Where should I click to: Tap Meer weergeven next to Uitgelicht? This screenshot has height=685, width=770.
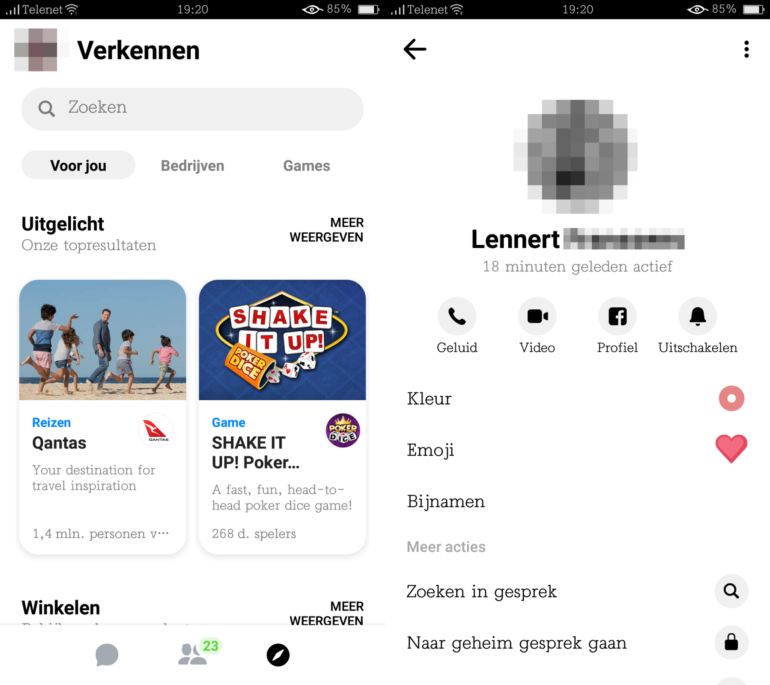[x=327, y=230]
